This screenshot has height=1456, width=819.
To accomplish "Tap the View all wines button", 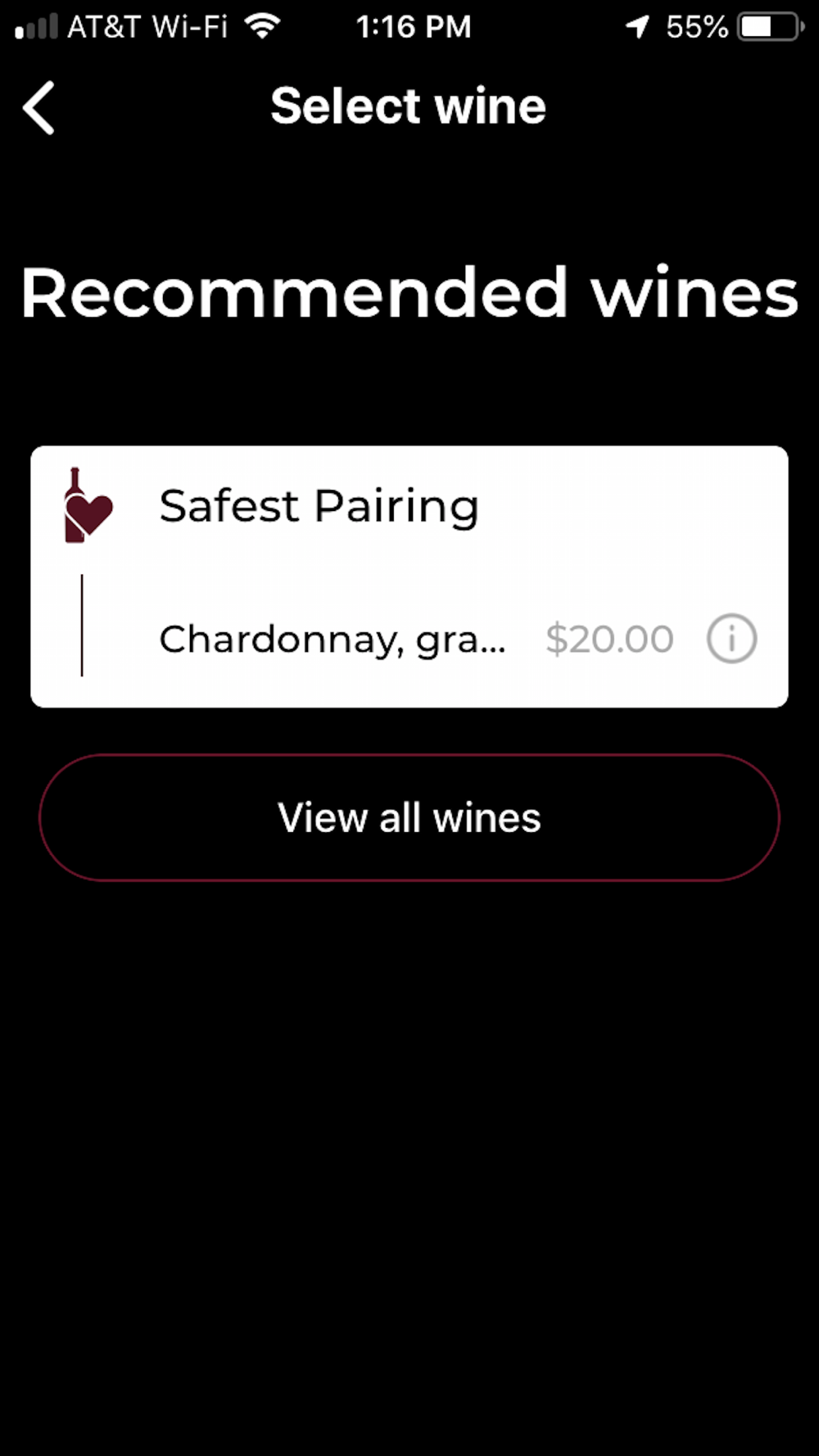I will (409, 817).
